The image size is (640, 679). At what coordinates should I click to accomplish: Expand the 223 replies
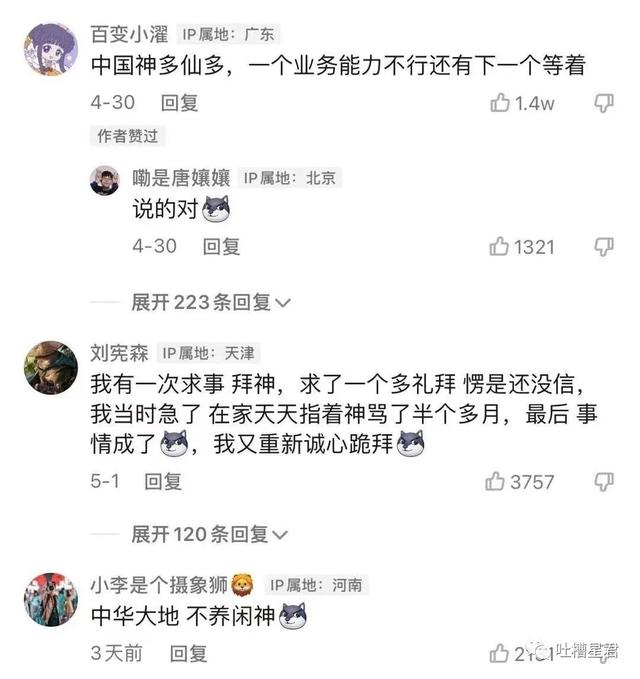[x=210, y=301]
